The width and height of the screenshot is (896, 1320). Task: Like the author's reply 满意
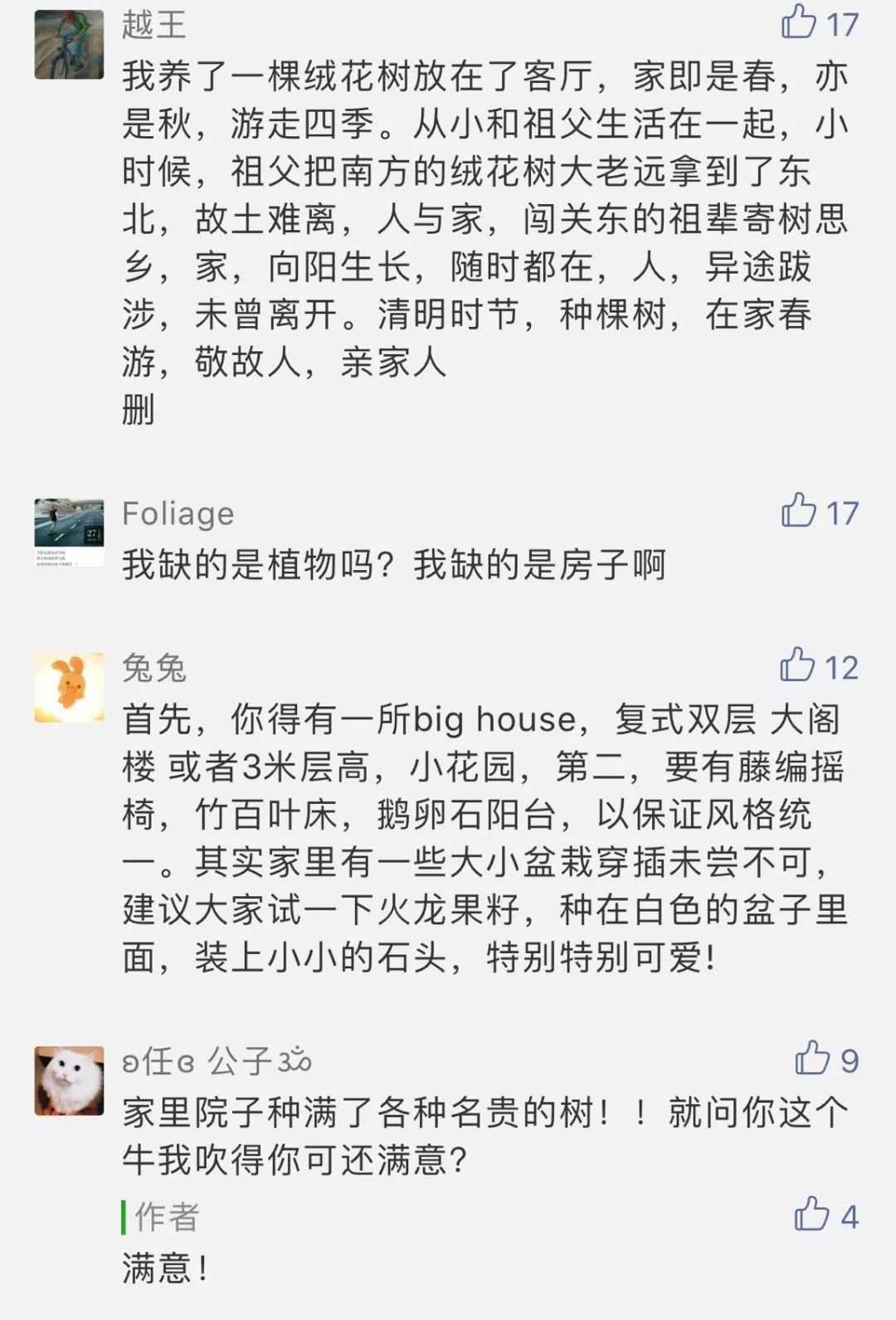tap(812, 1215)
